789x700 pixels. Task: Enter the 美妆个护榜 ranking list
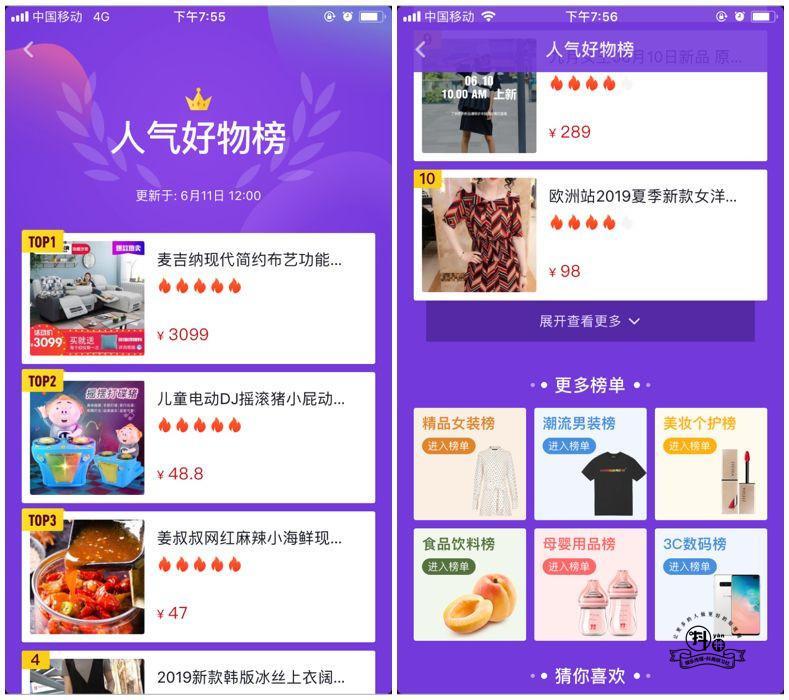click(x=710, y=463)
